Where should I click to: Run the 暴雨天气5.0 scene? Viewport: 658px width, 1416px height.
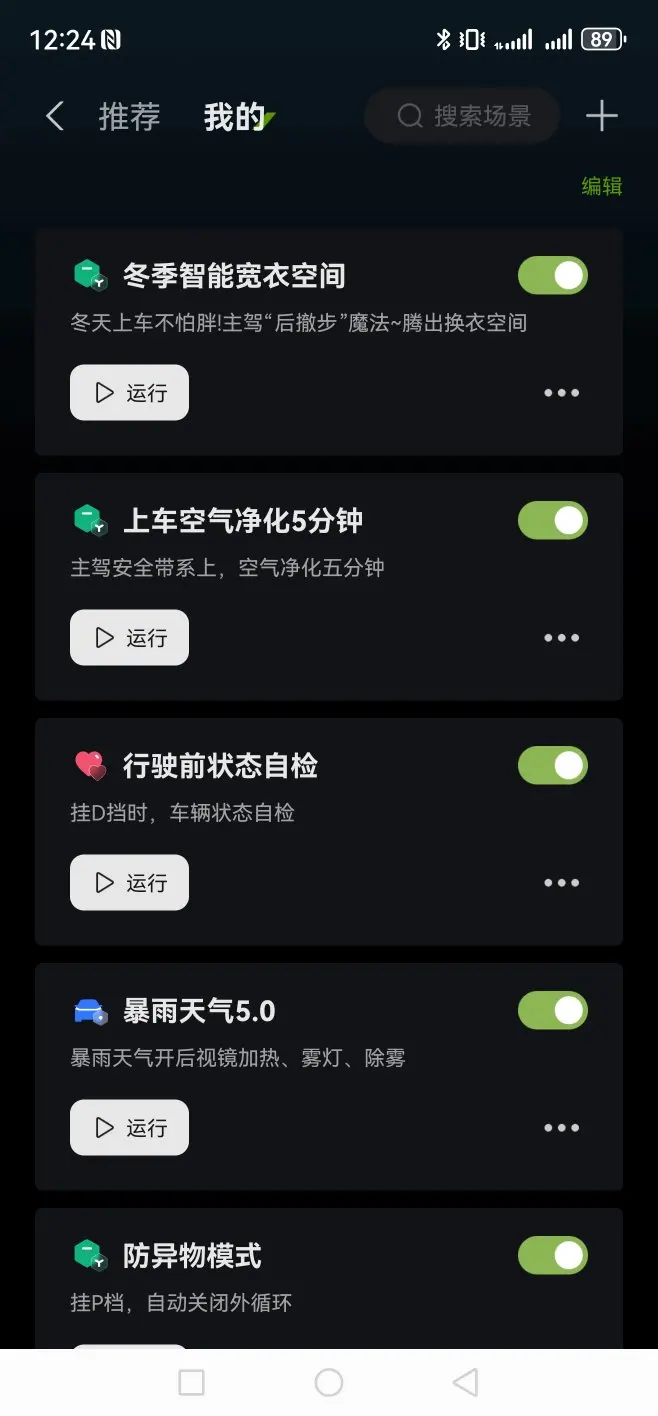click(x=129, y=1128)
